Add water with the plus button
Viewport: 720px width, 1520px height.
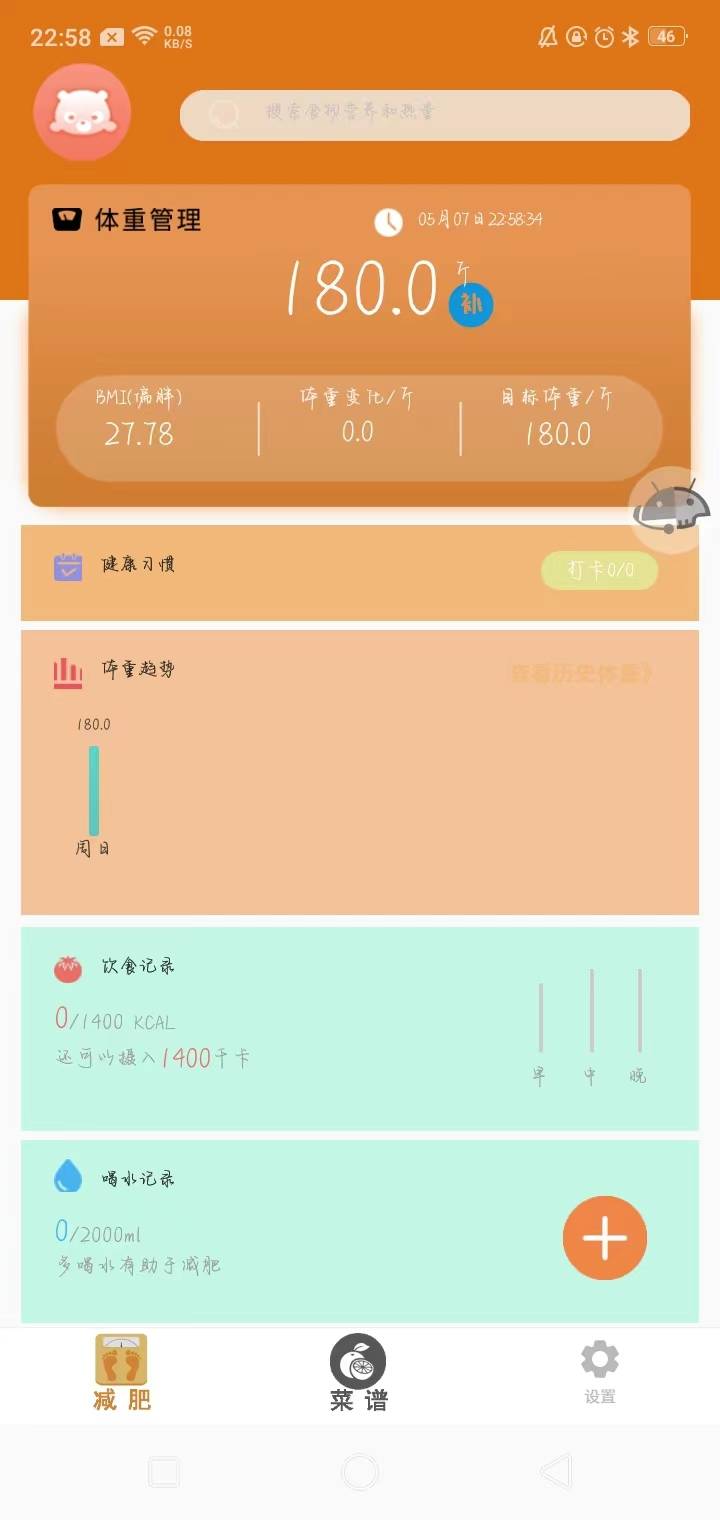(604, 1238)
